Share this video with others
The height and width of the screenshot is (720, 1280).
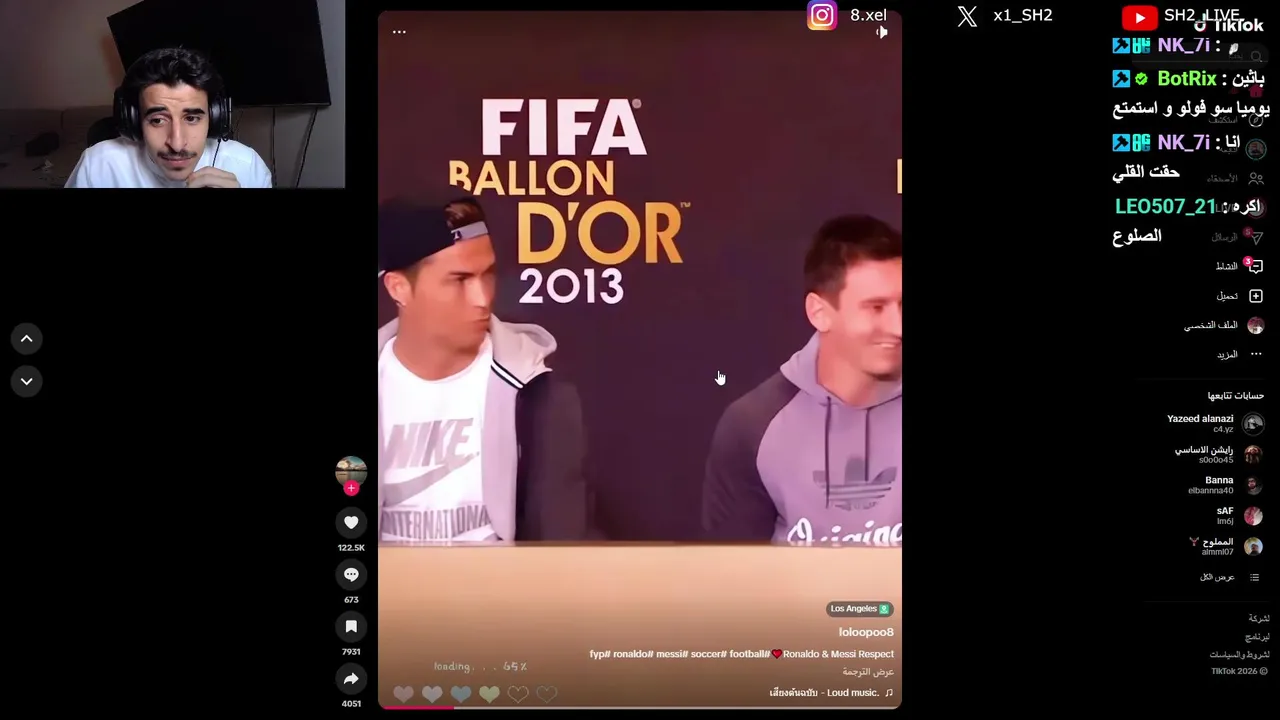pos(351,679)
